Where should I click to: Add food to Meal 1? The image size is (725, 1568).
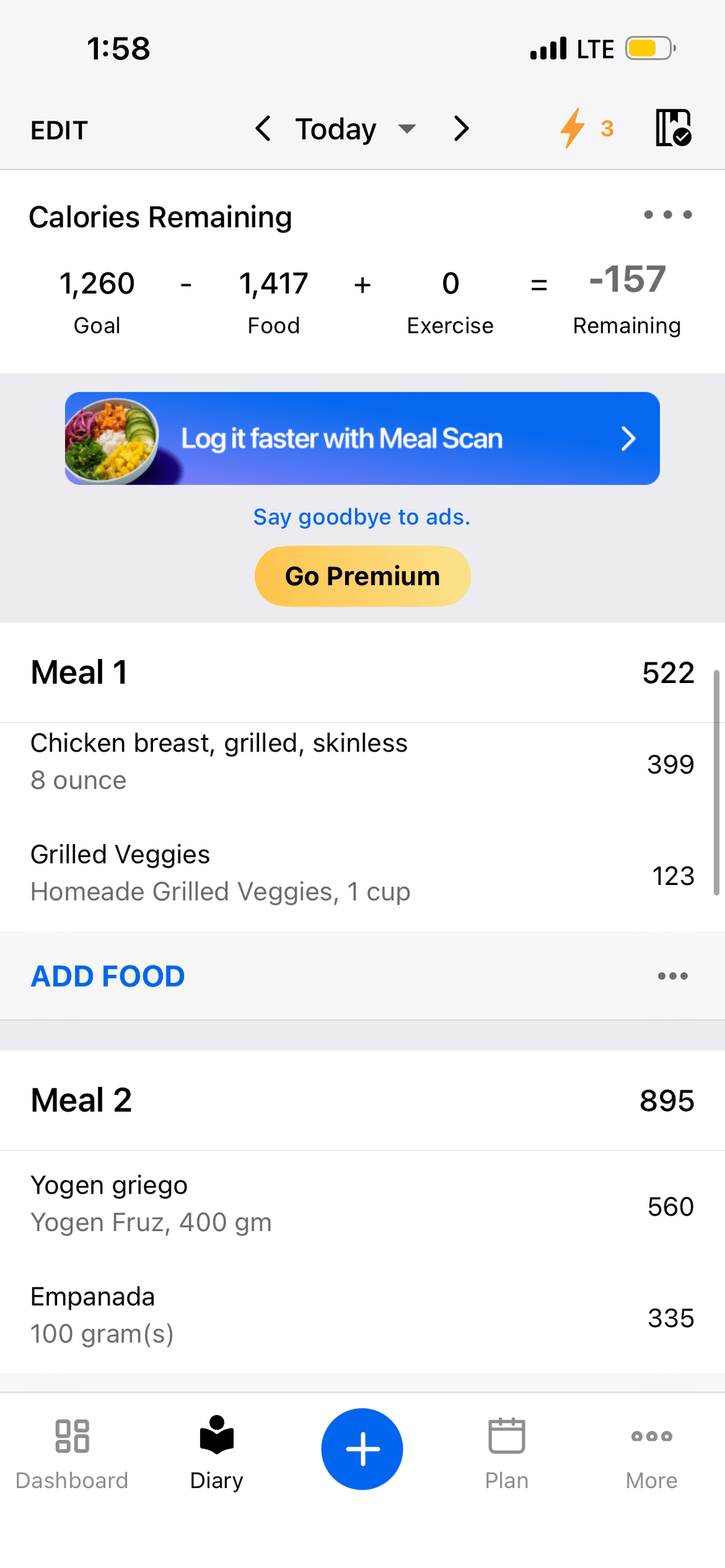108,976
